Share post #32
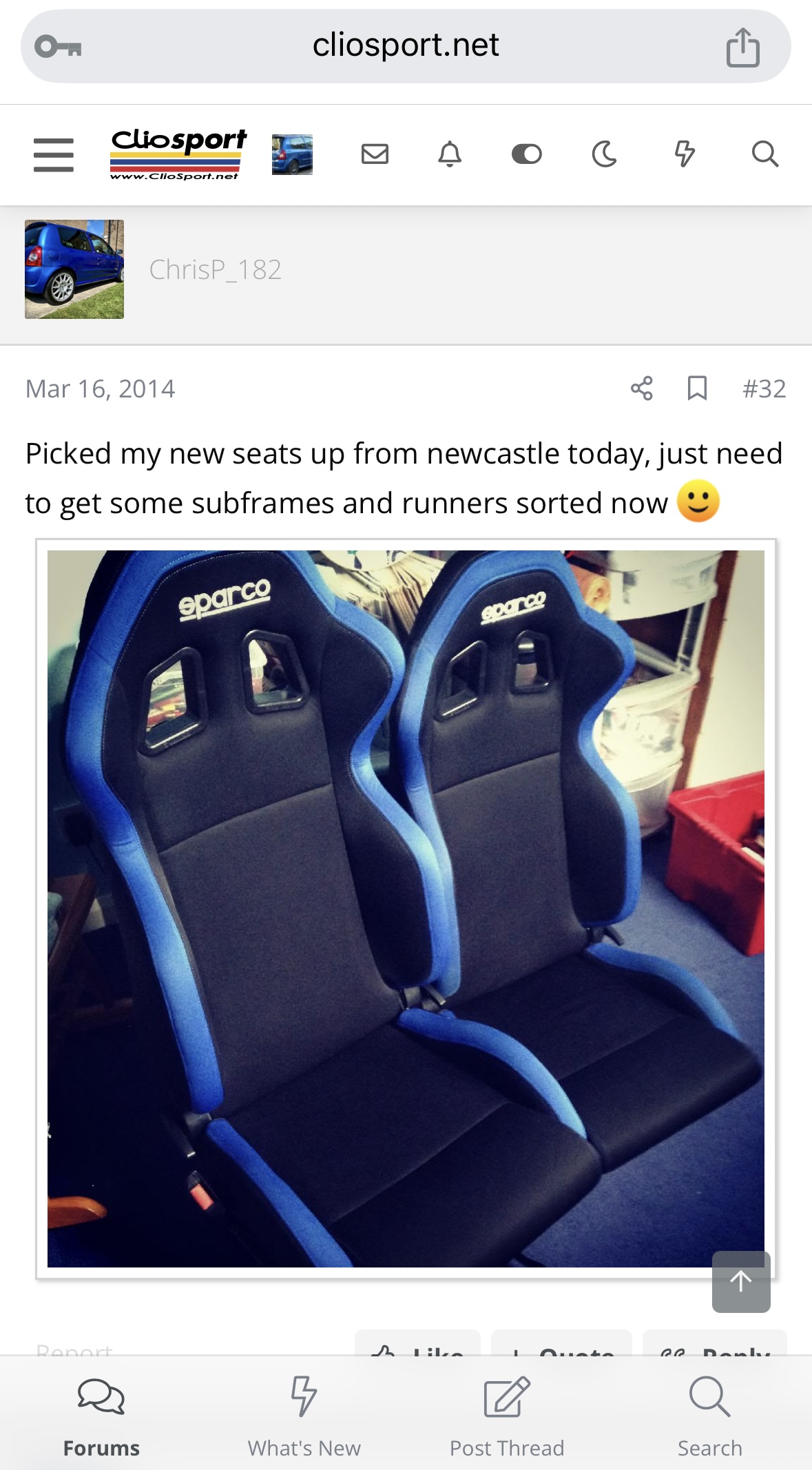 tap(641, 389)
